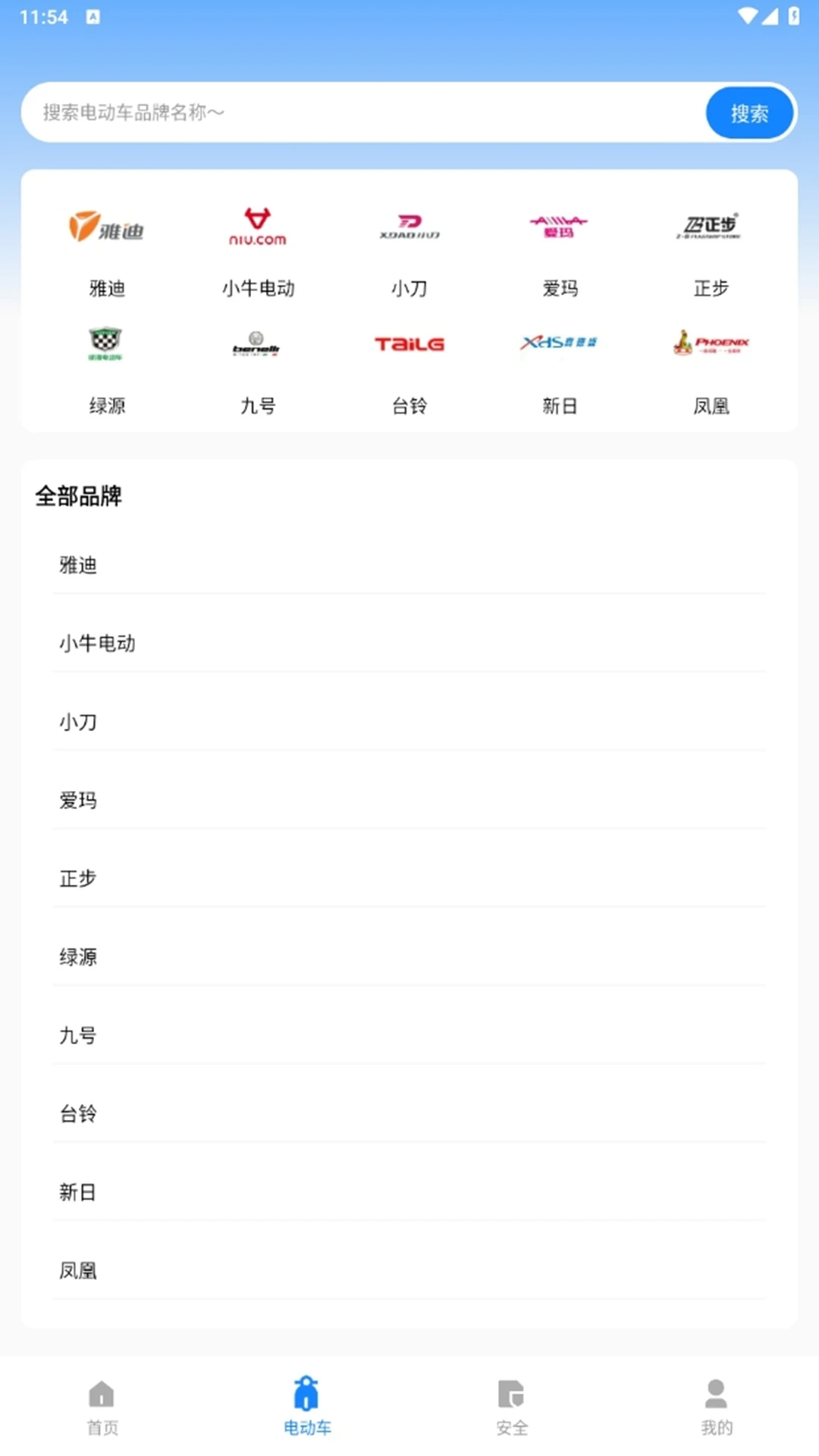819x1456 pixels.
Task: Switch to the 首页 tab
Action: click(102, 1407)
